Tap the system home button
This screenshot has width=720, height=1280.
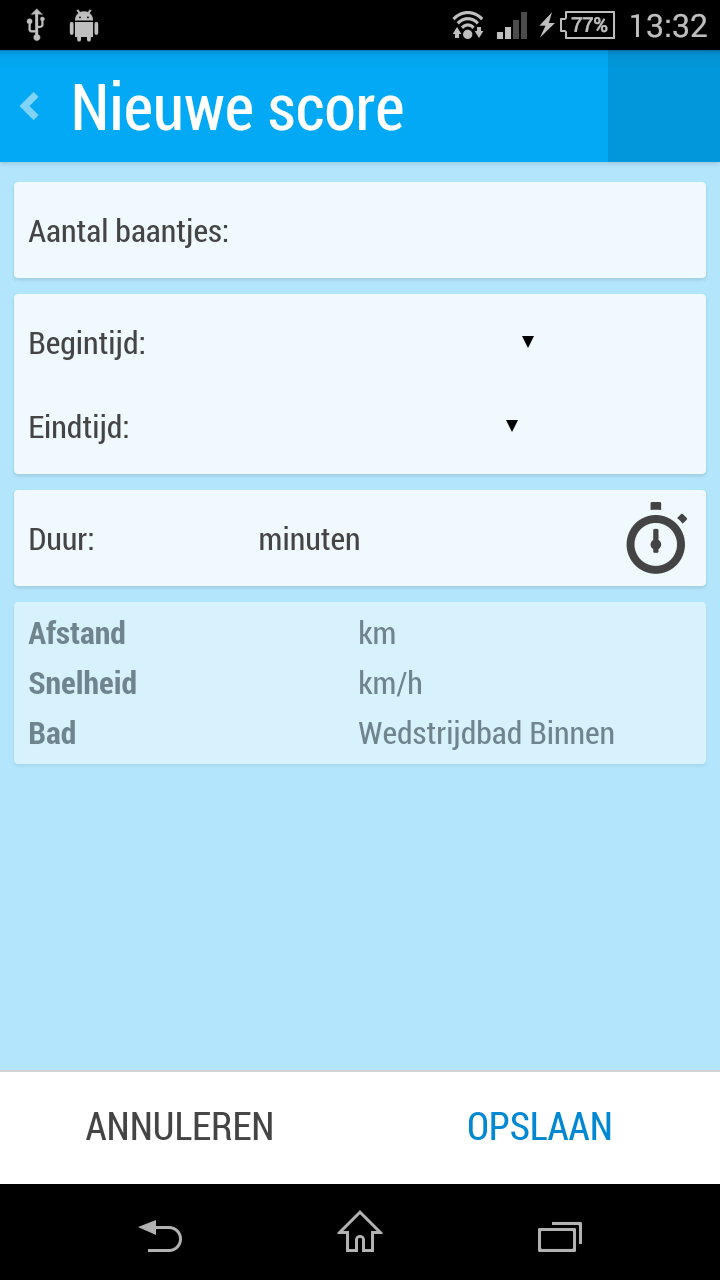point(360,1232)
